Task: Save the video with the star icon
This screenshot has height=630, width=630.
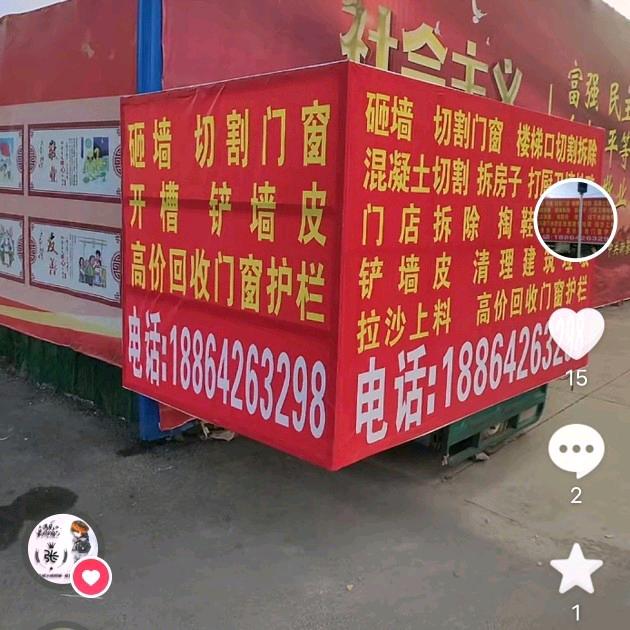Action: 576,569
